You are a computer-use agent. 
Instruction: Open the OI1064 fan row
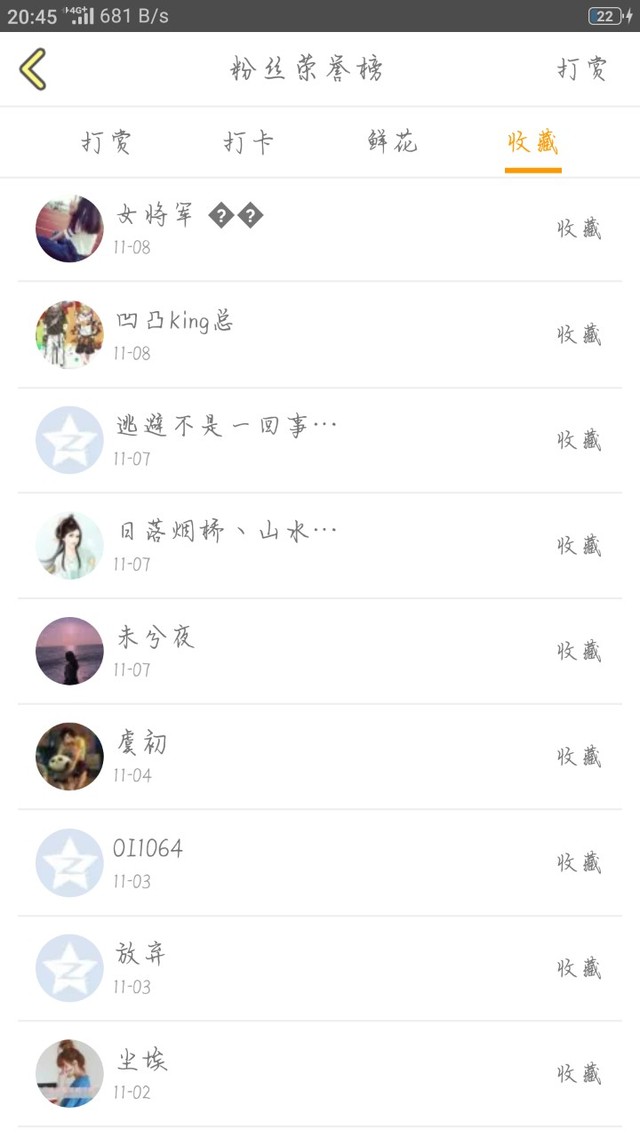coord(320,862)
